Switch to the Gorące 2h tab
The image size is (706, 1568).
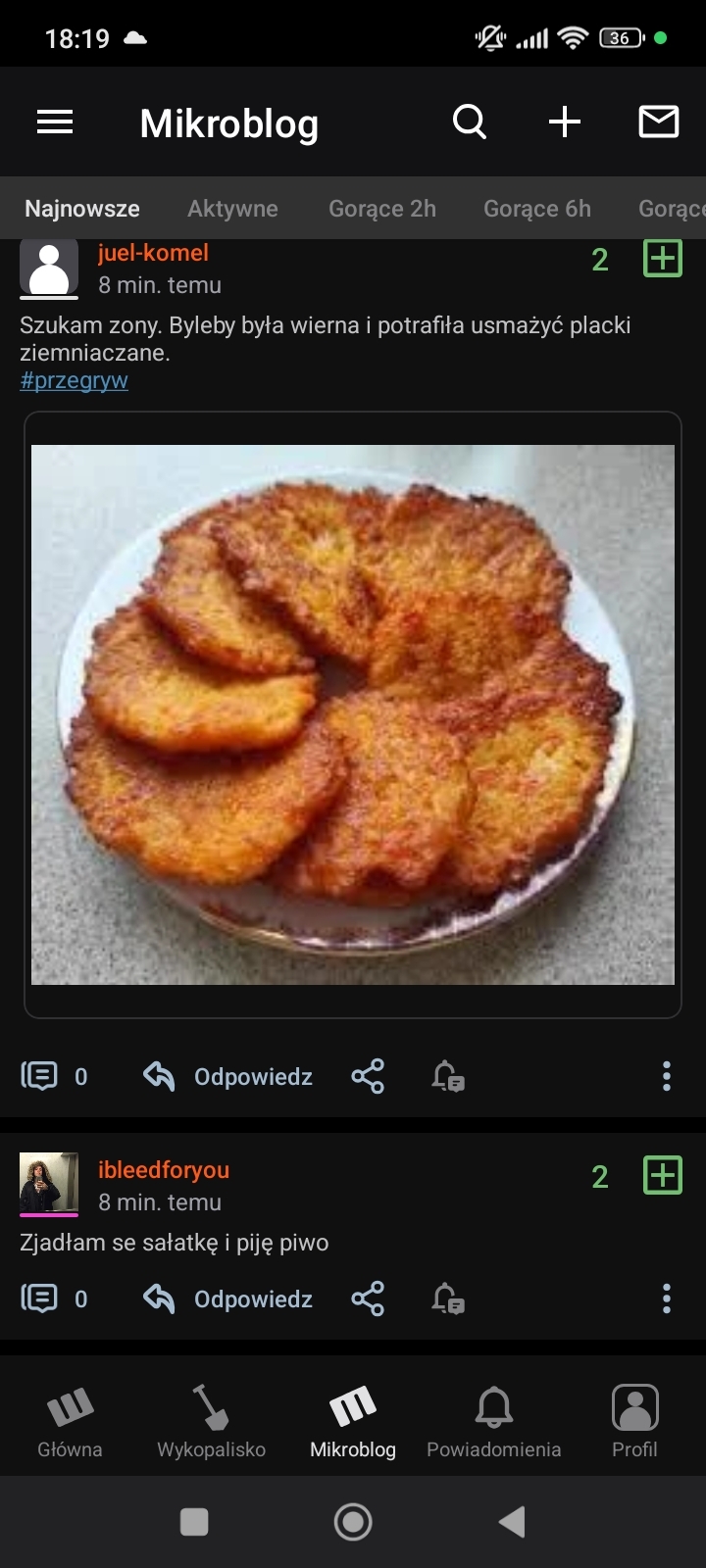[381, 209]
